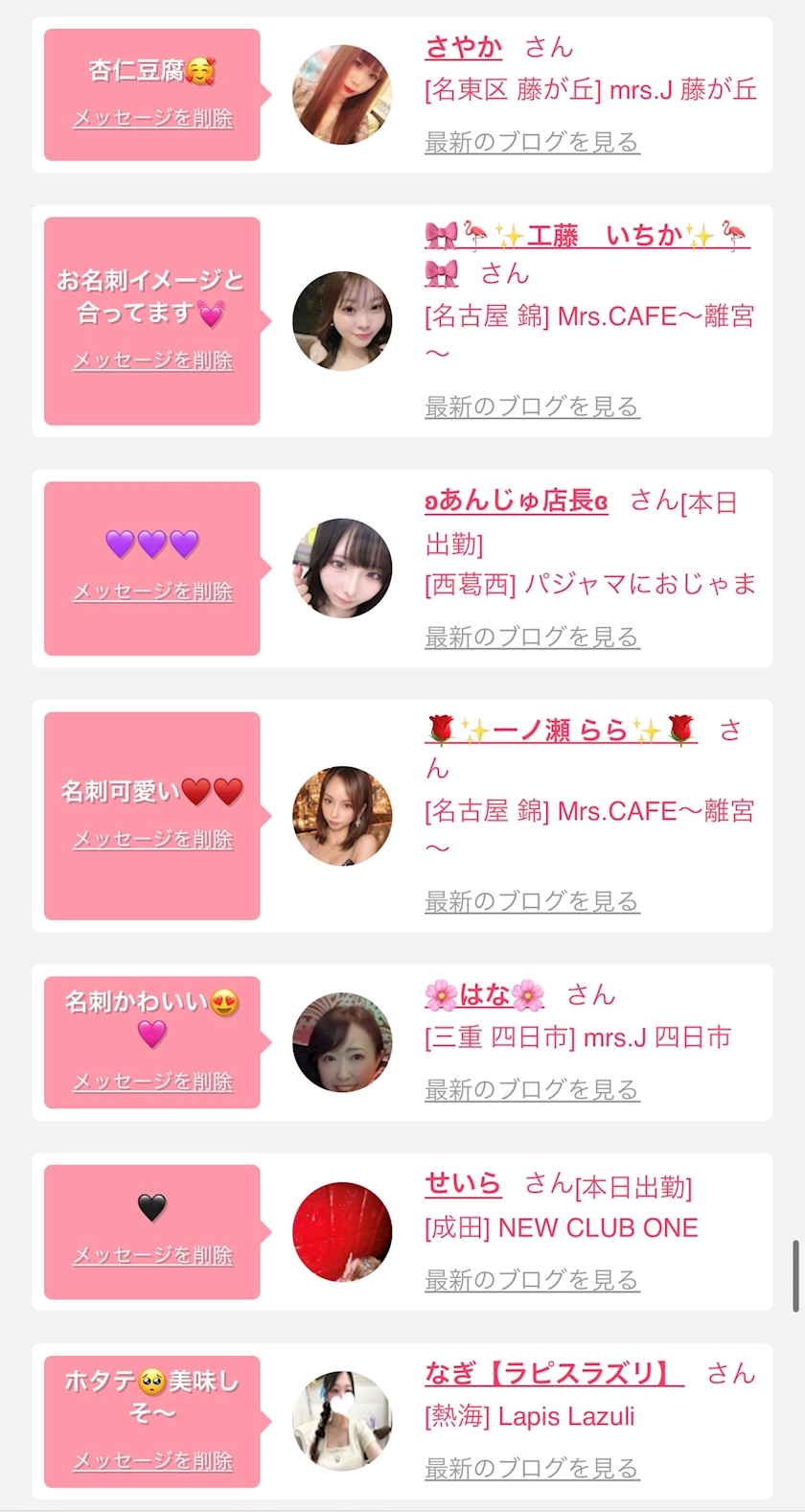View あんじゅ店長's latest blog
Screen dimensions: 805x1512
532,637
